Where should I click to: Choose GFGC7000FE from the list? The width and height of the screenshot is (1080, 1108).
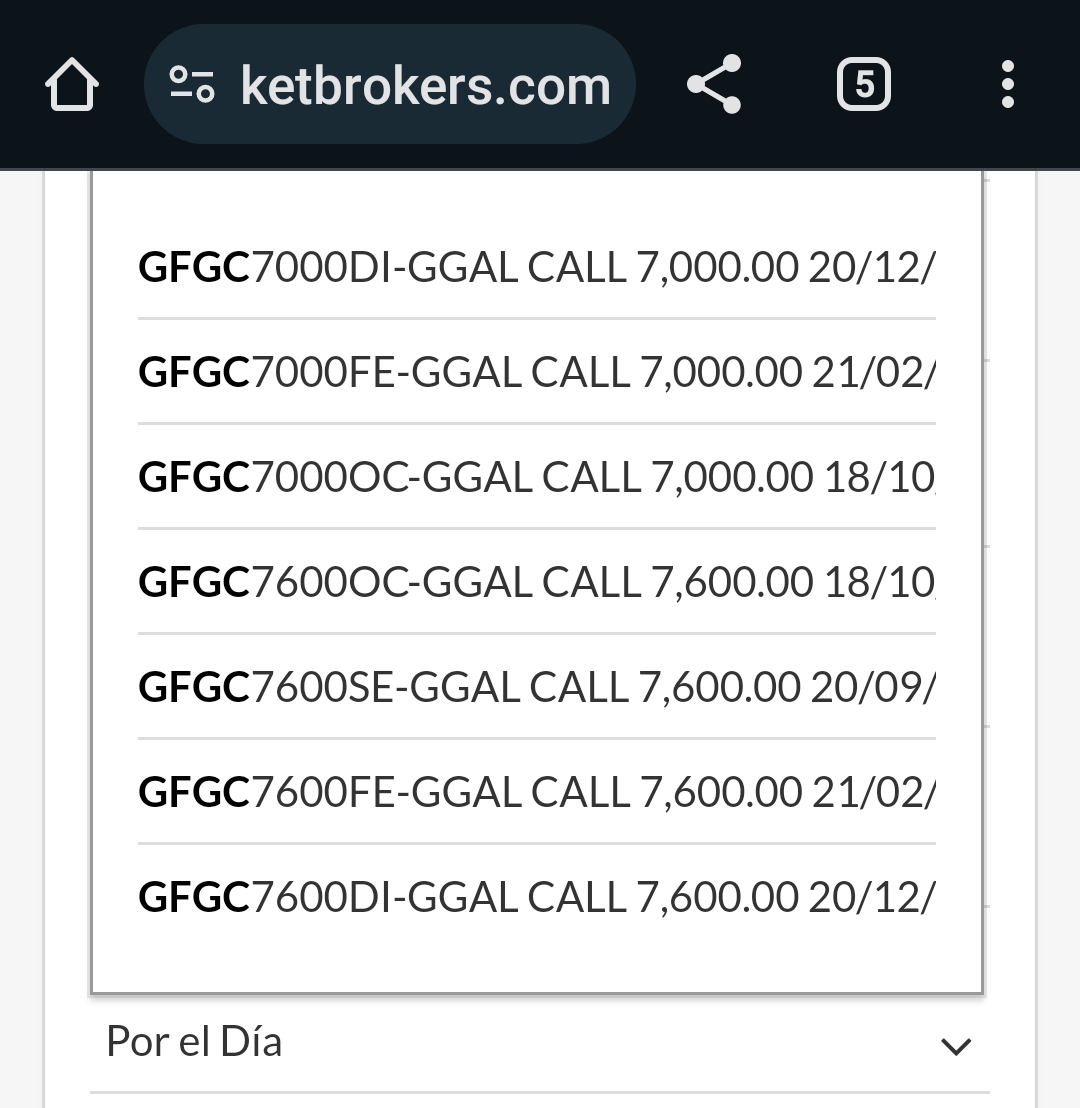[536, 372]
